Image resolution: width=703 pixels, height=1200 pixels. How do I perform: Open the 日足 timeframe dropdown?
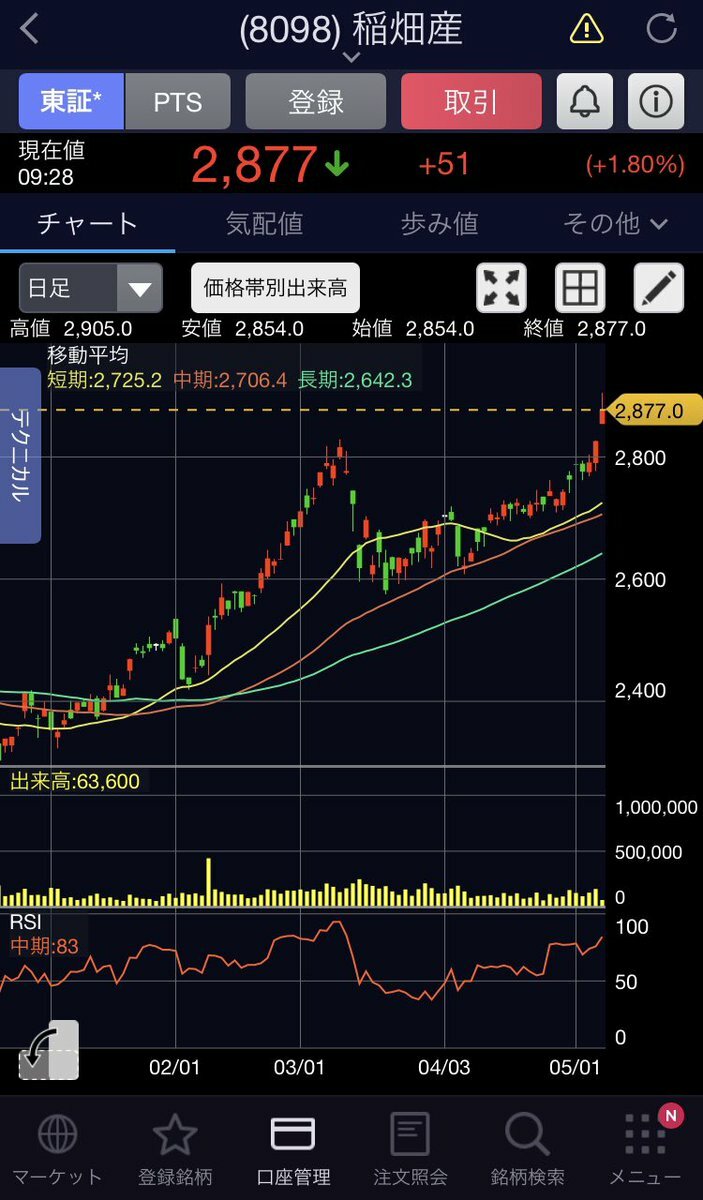click(90, 289)
